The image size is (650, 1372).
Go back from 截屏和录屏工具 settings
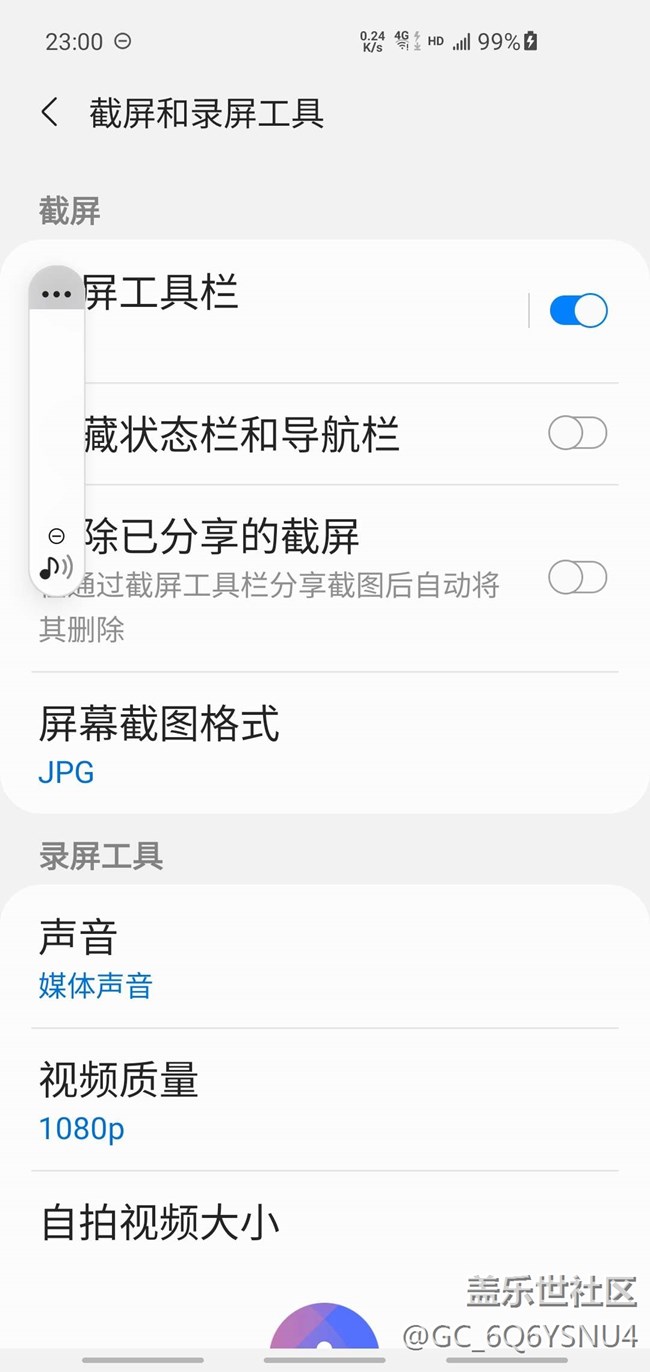(50, 112)
